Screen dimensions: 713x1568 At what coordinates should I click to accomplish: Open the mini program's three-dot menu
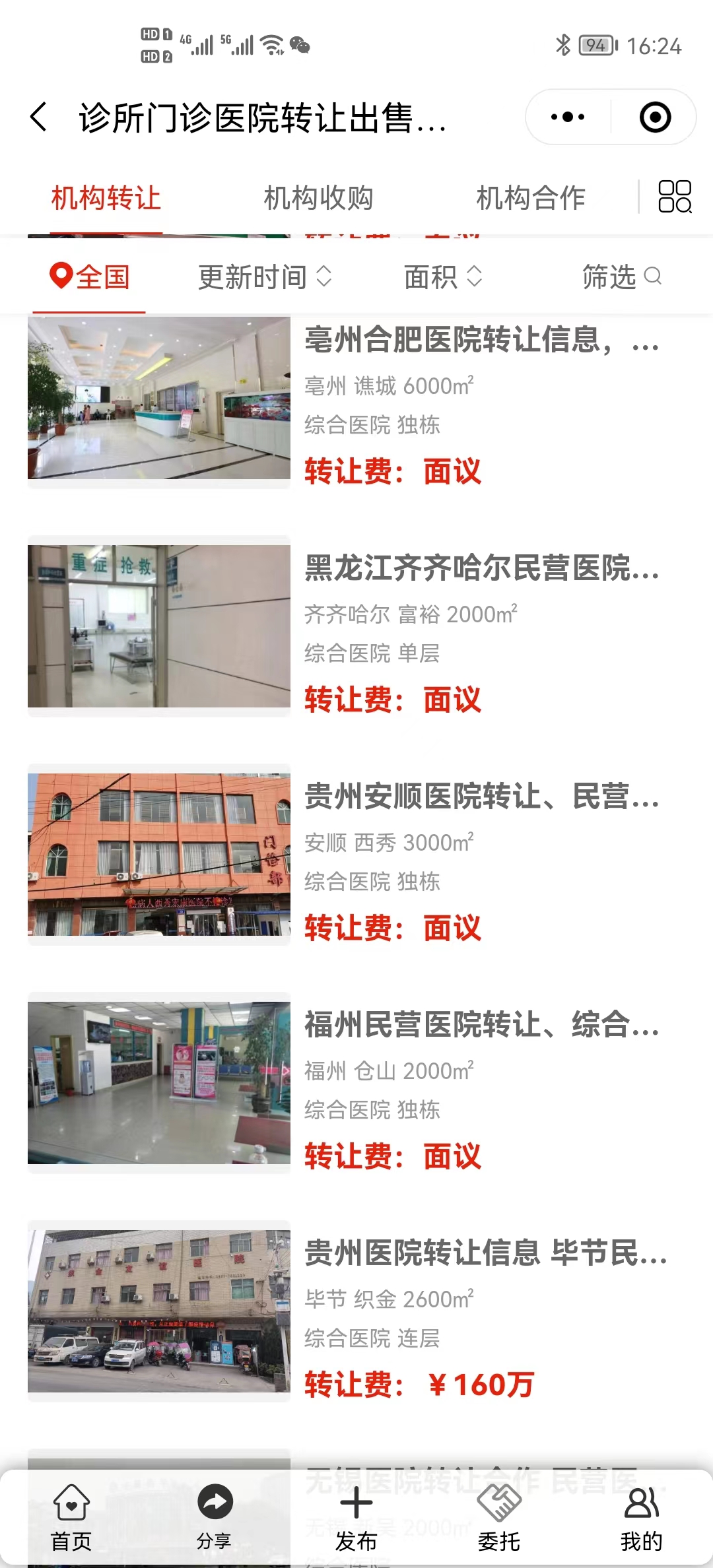tap(568, 117)
